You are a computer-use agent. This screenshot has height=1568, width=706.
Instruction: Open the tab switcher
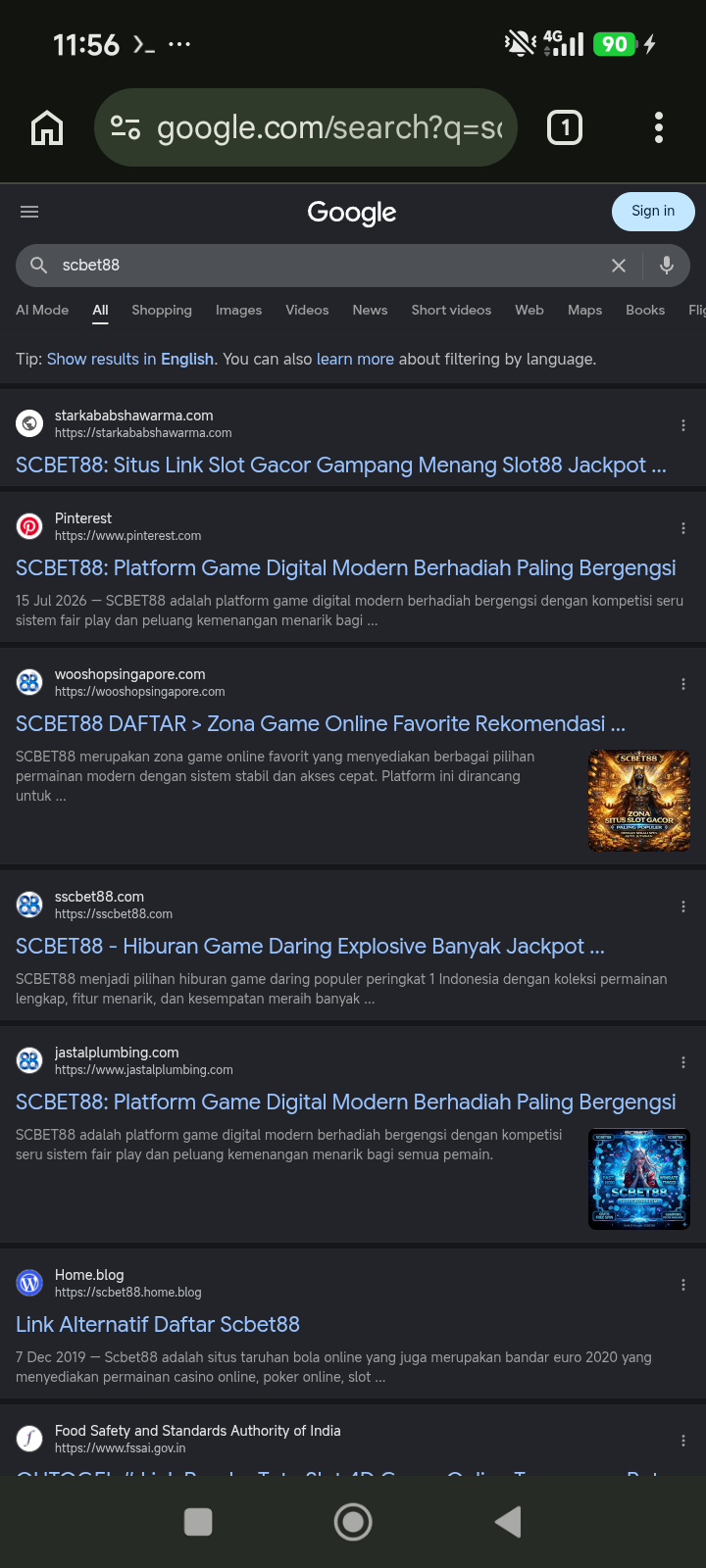pyautogui.click(x=565, y=127)
